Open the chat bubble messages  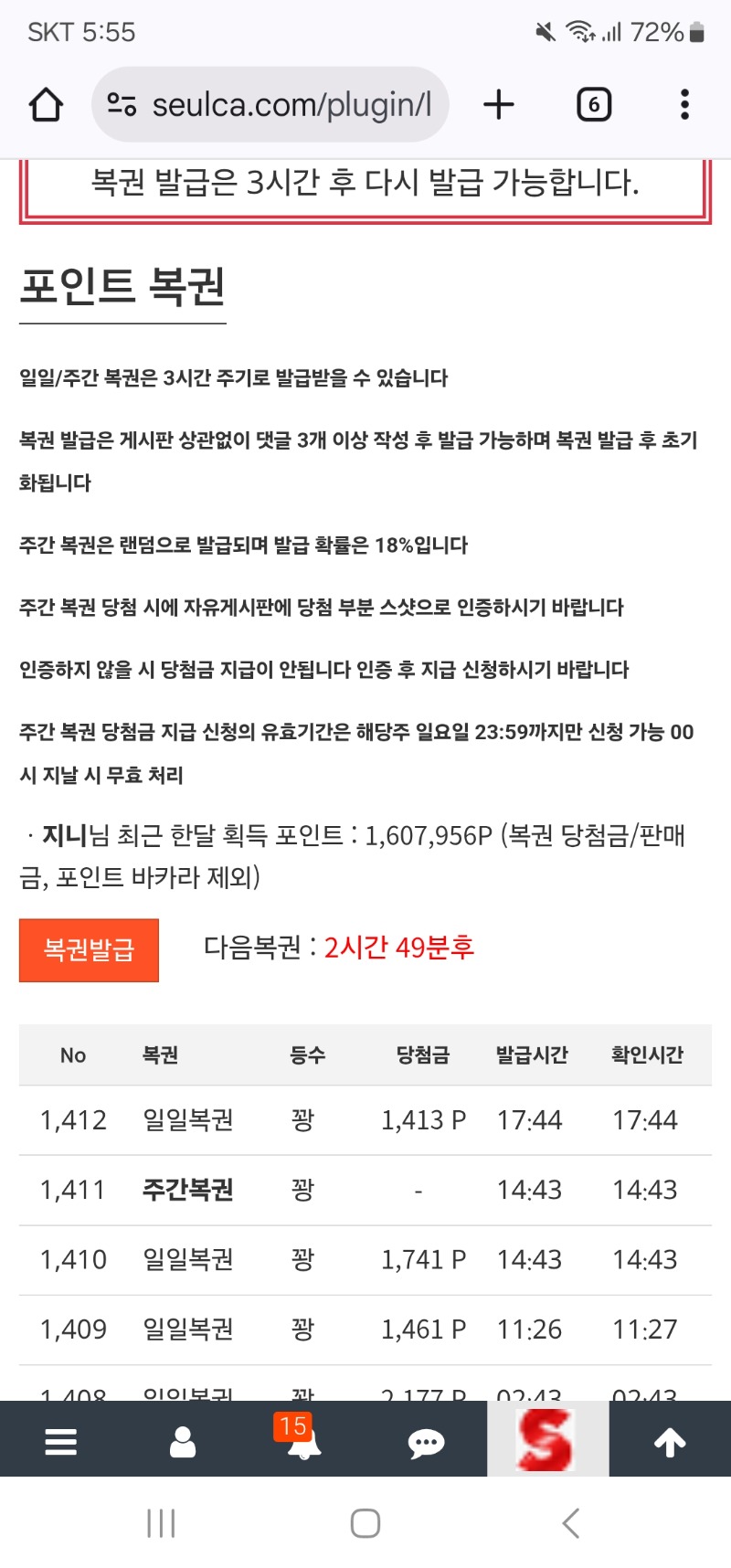click(426, 1443)
